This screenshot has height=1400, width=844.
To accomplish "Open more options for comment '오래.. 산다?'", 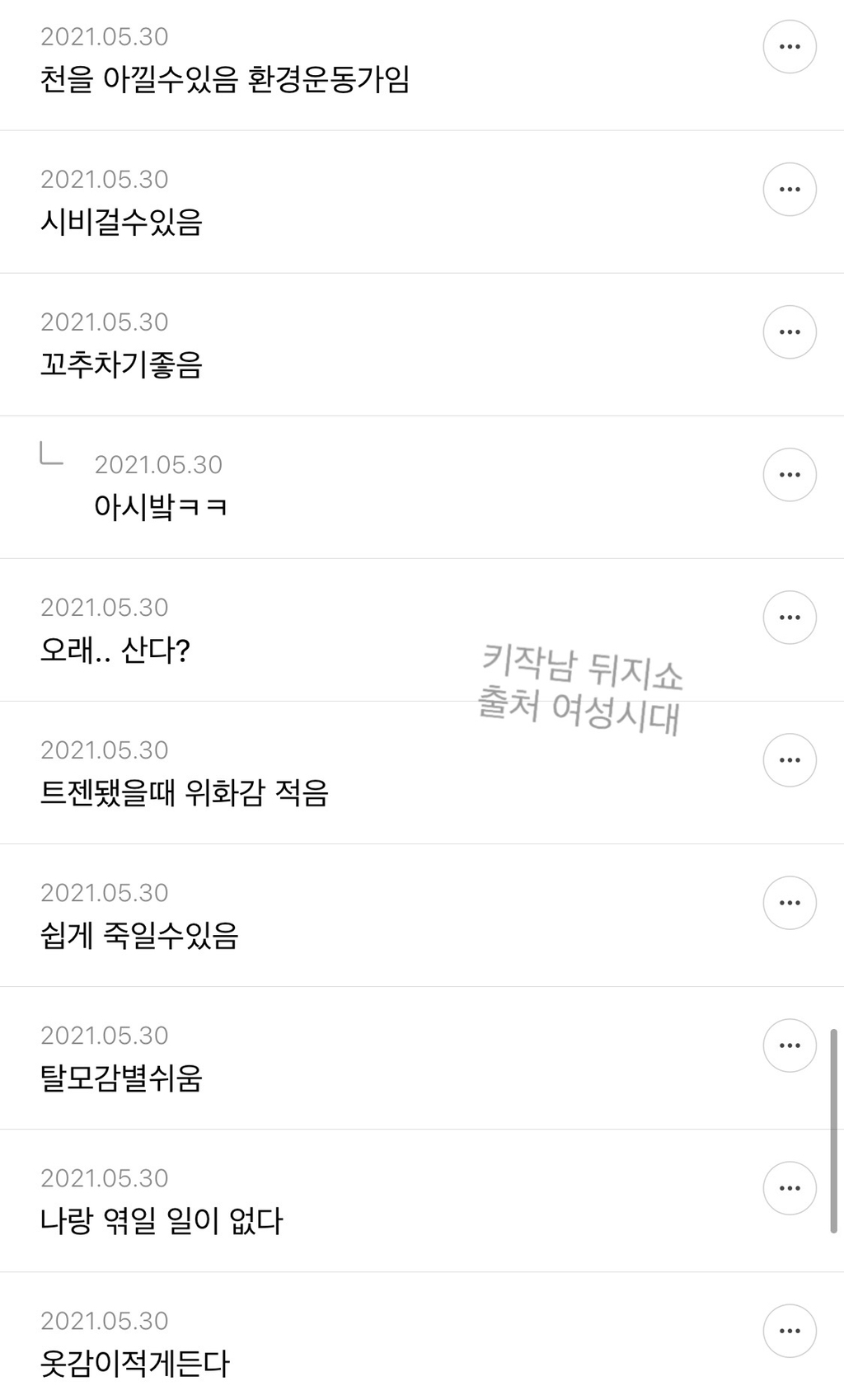I will click(x=790, y=618).
